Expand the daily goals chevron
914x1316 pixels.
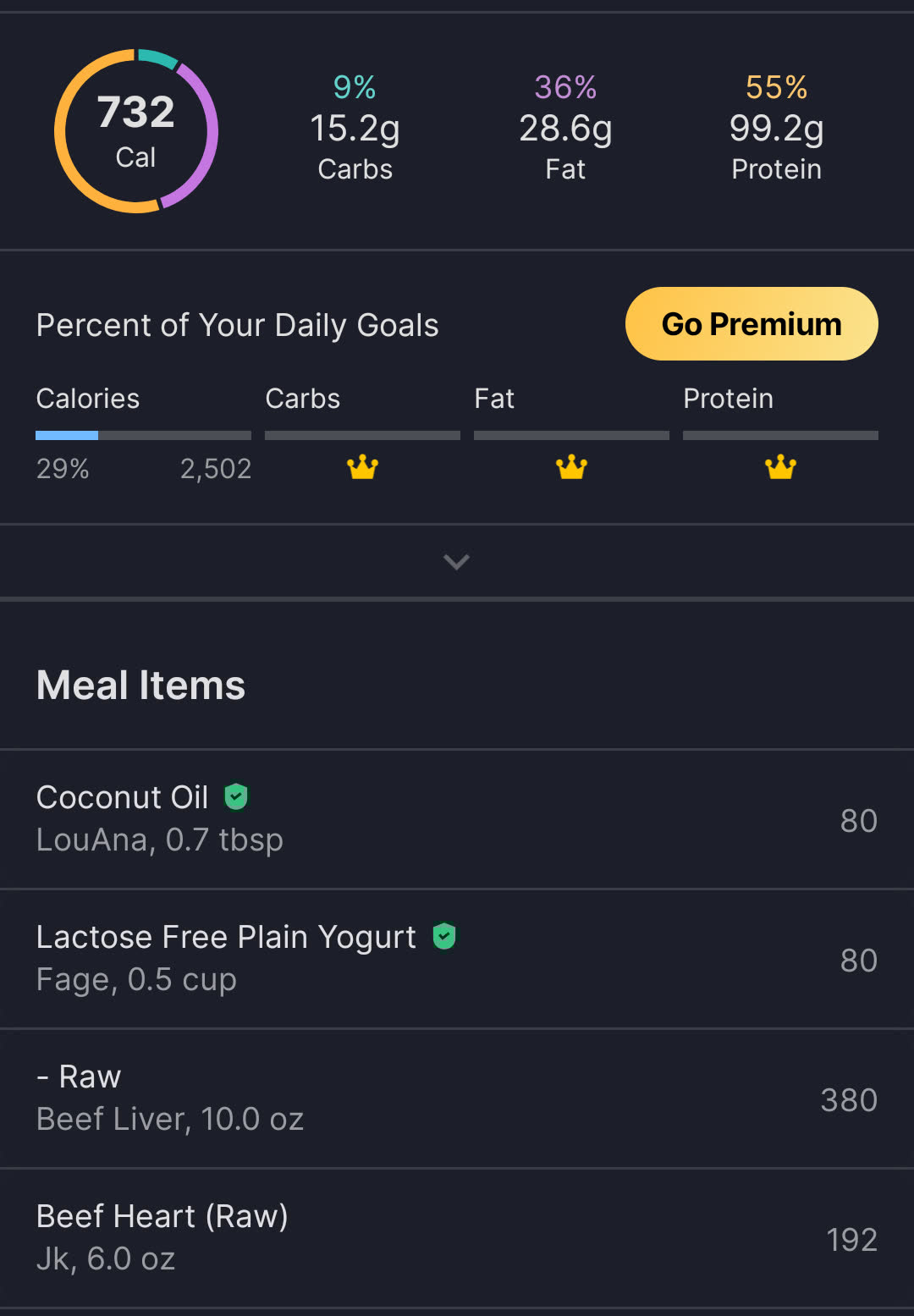tap(456, 562)
